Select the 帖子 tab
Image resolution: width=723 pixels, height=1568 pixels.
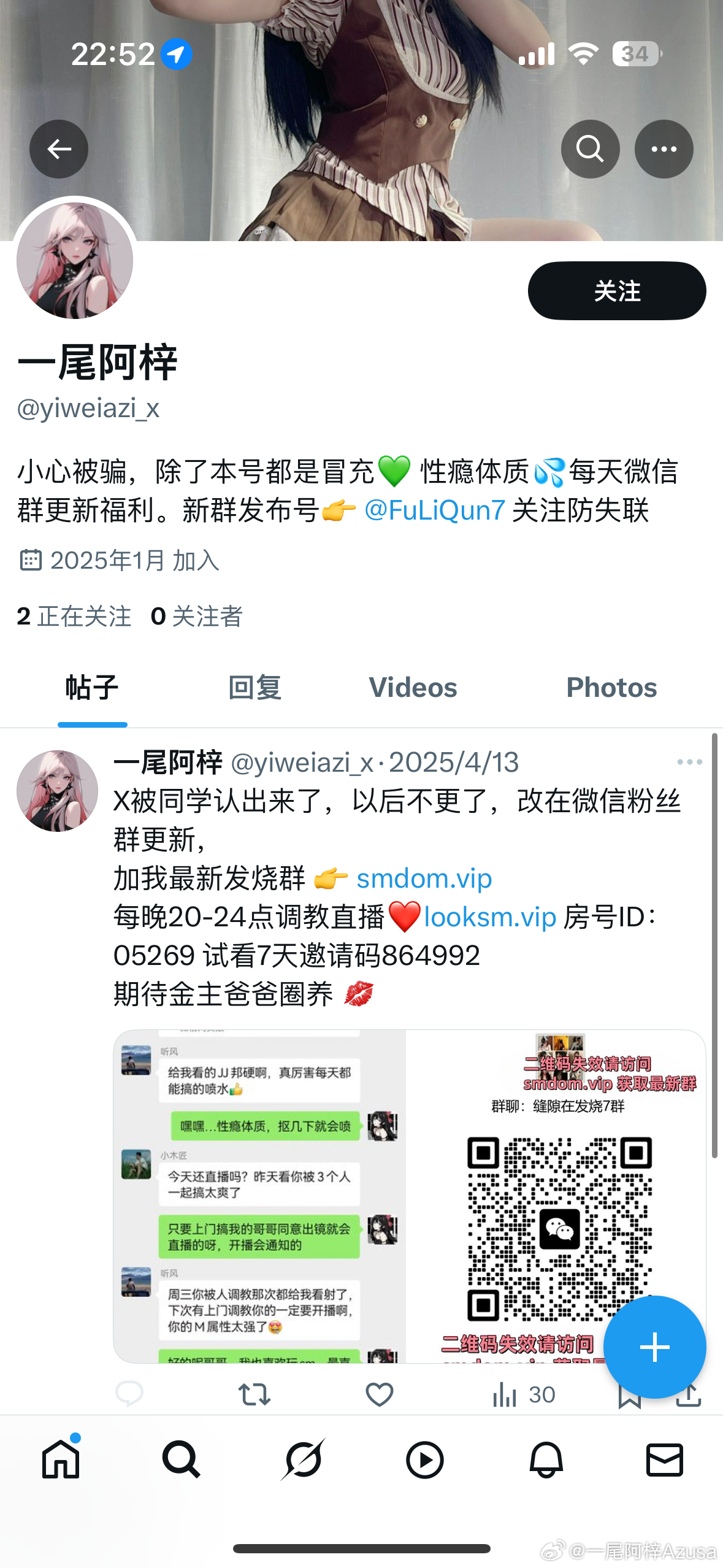92,688
